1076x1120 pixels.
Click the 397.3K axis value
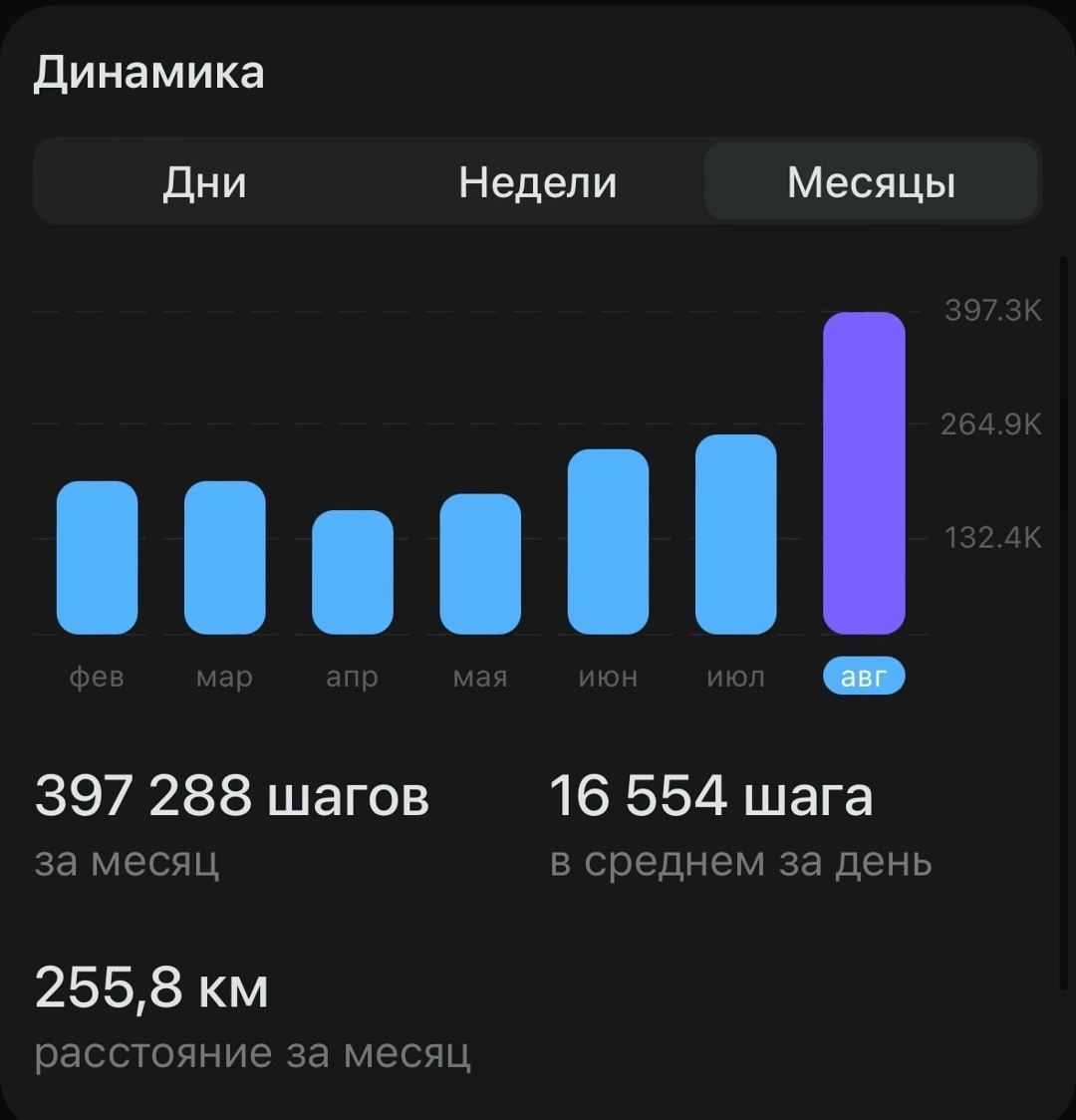(x=991, y=311)
